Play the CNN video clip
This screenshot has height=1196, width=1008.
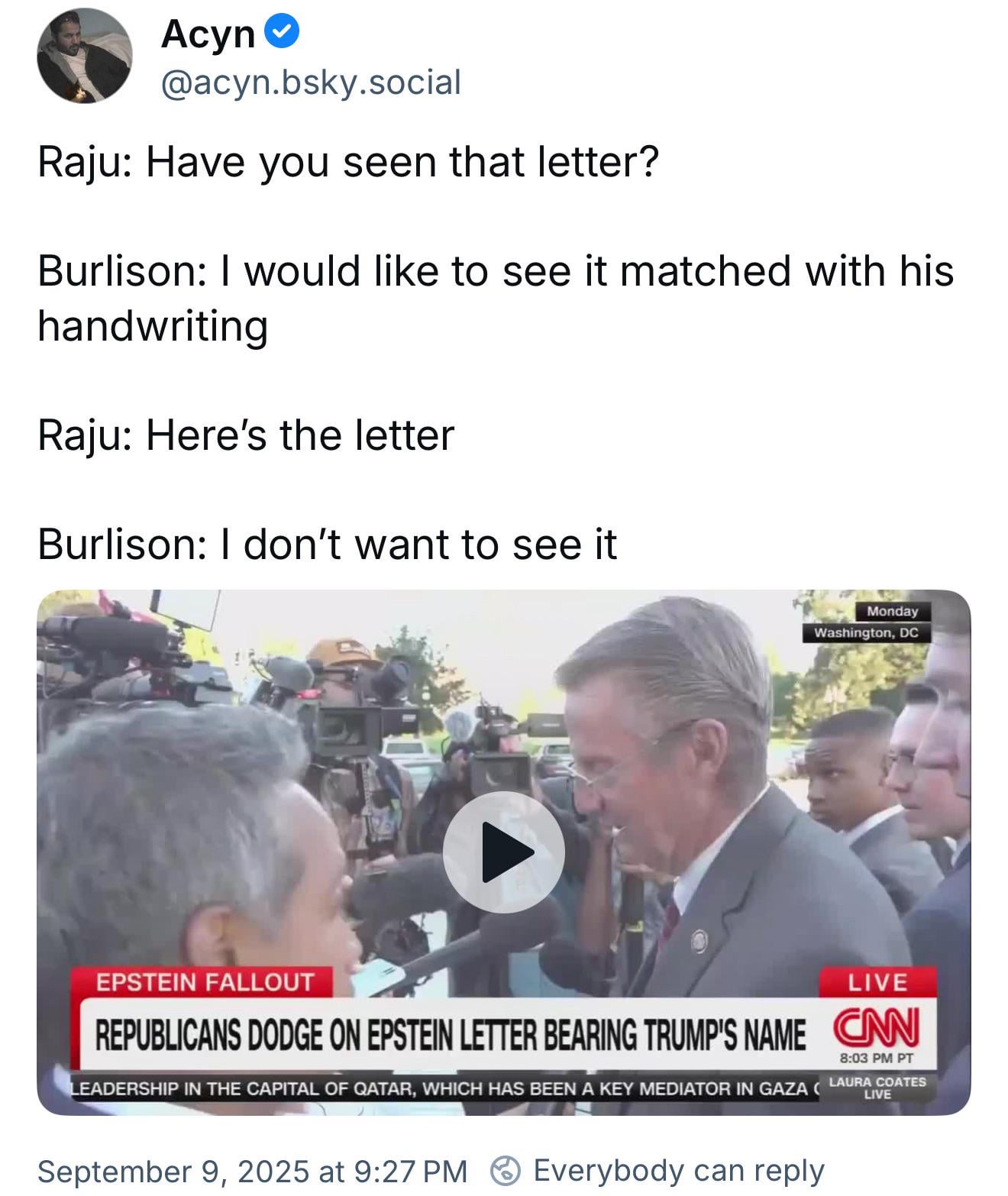[503, 852]
